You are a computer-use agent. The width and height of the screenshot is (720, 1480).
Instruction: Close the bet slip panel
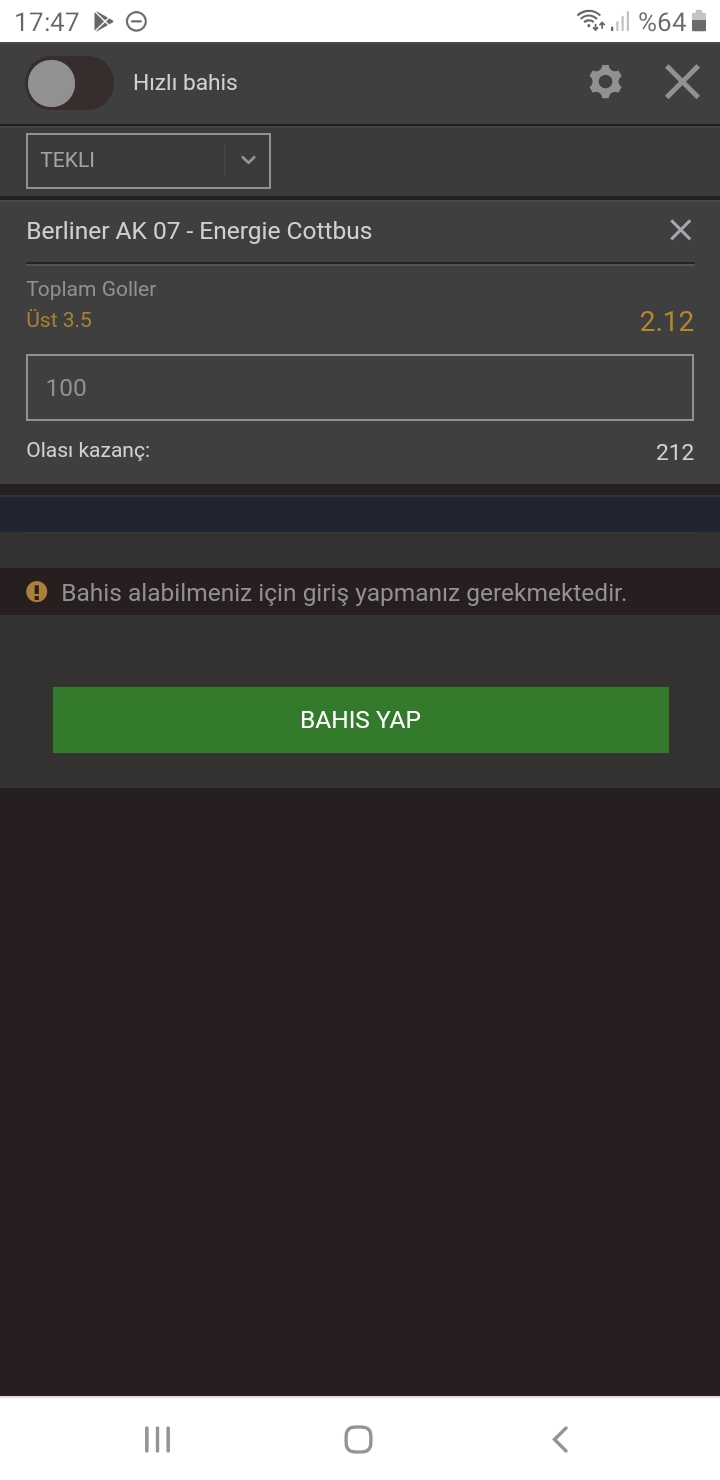[x=682, y=82]
